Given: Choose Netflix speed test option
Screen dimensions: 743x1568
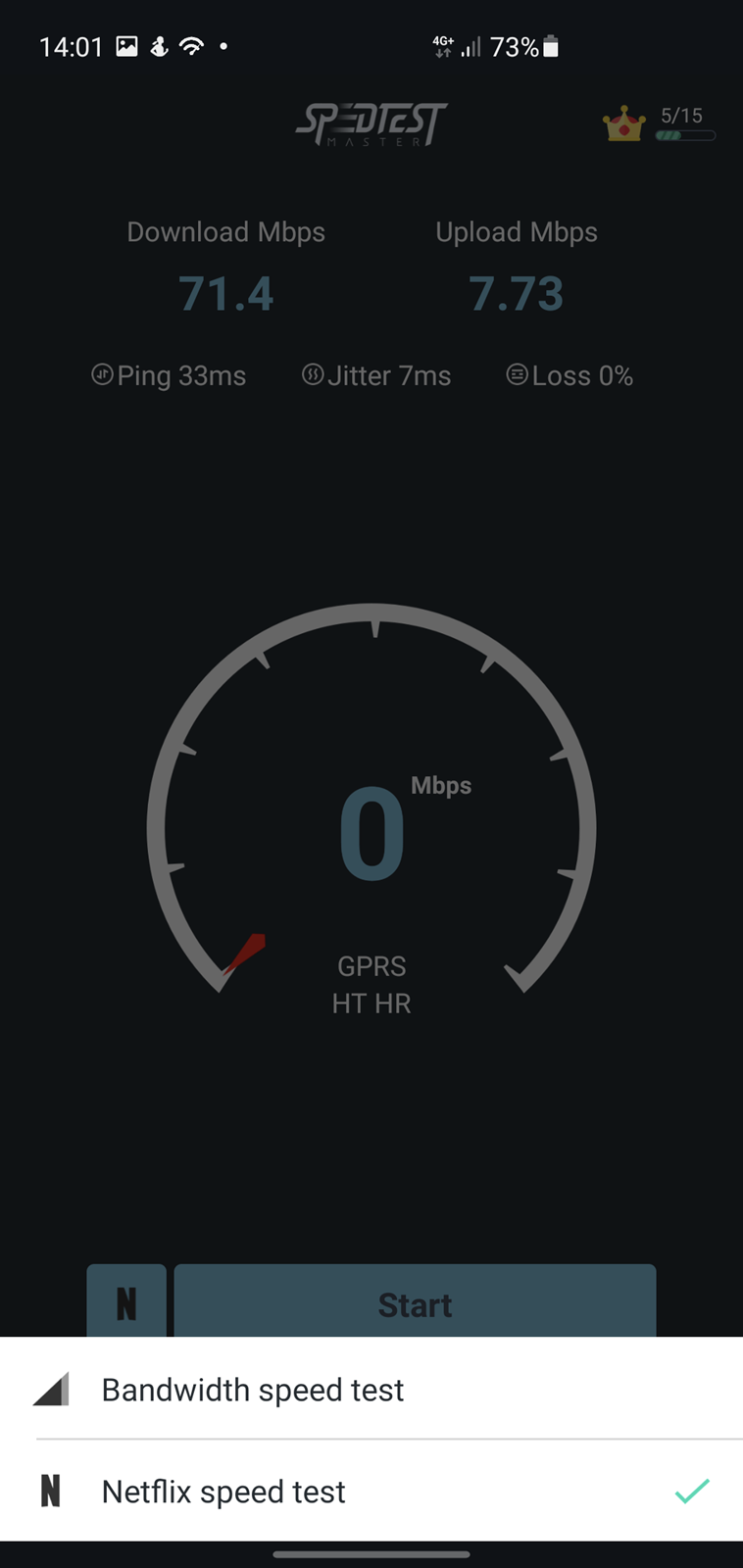Looking at the screenshot, I should (x=371, y=1491).
